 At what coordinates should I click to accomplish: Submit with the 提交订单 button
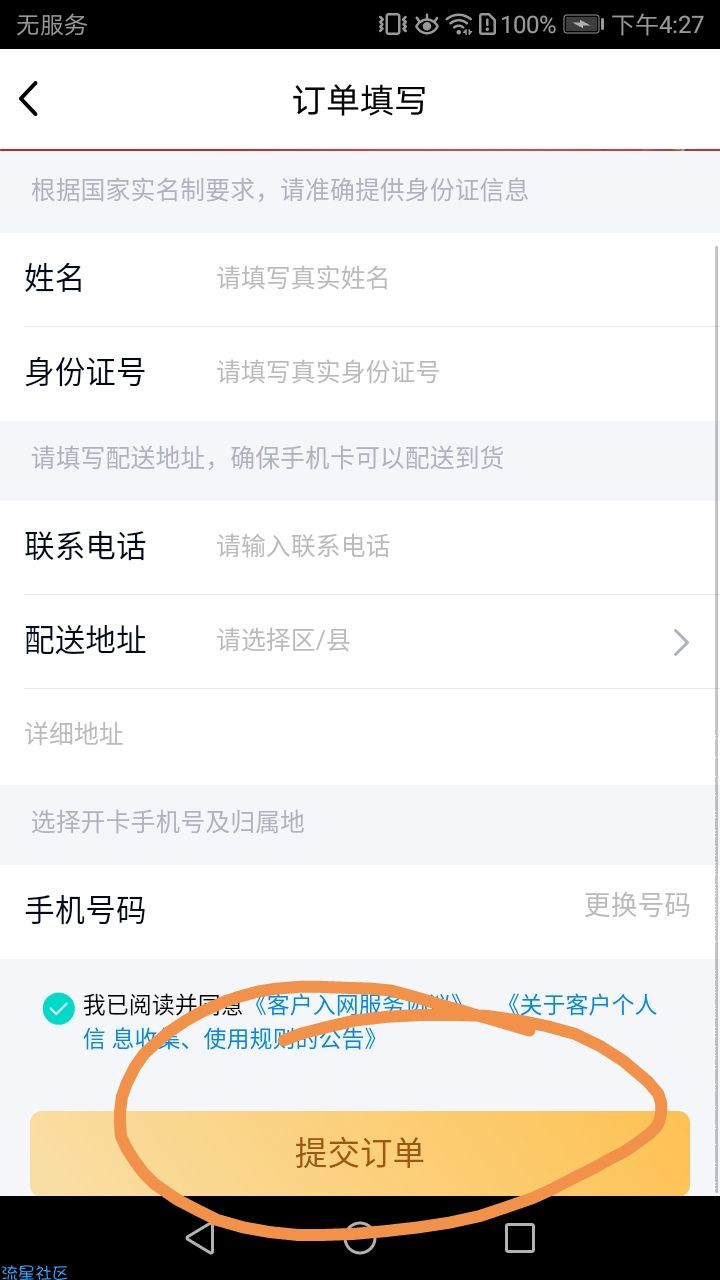tap(360, 1153)
